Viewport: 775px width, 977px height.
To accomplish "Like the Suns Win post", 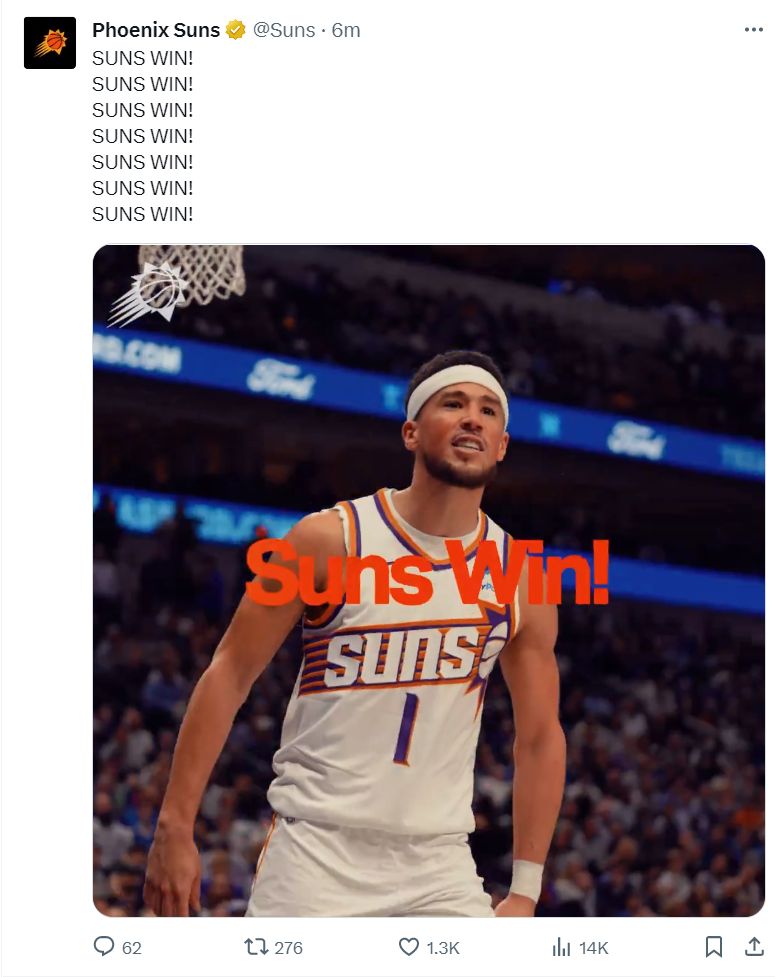I will 409,946.
